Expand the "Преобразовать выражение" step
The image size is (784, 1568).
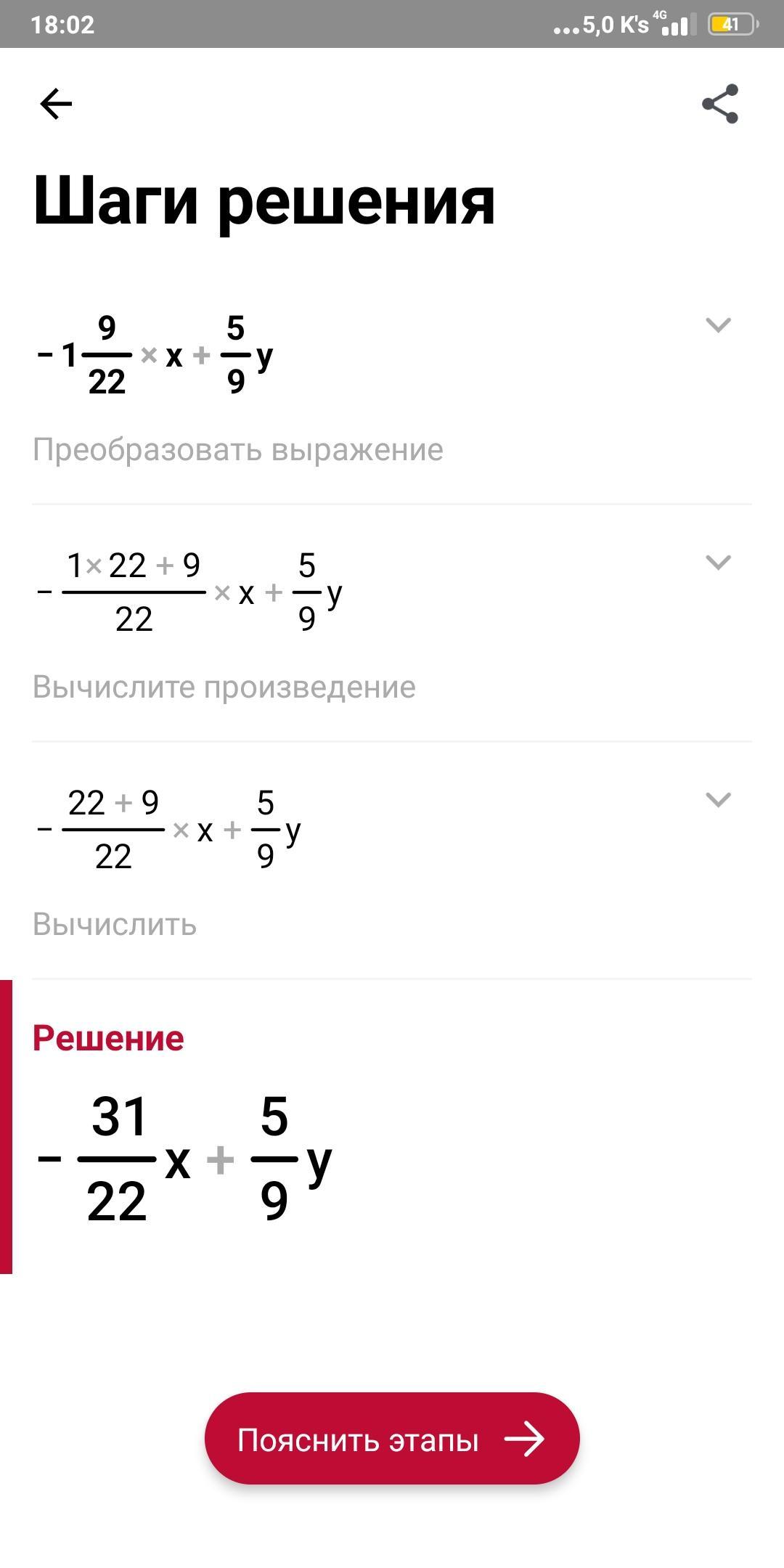click(718, 324)
